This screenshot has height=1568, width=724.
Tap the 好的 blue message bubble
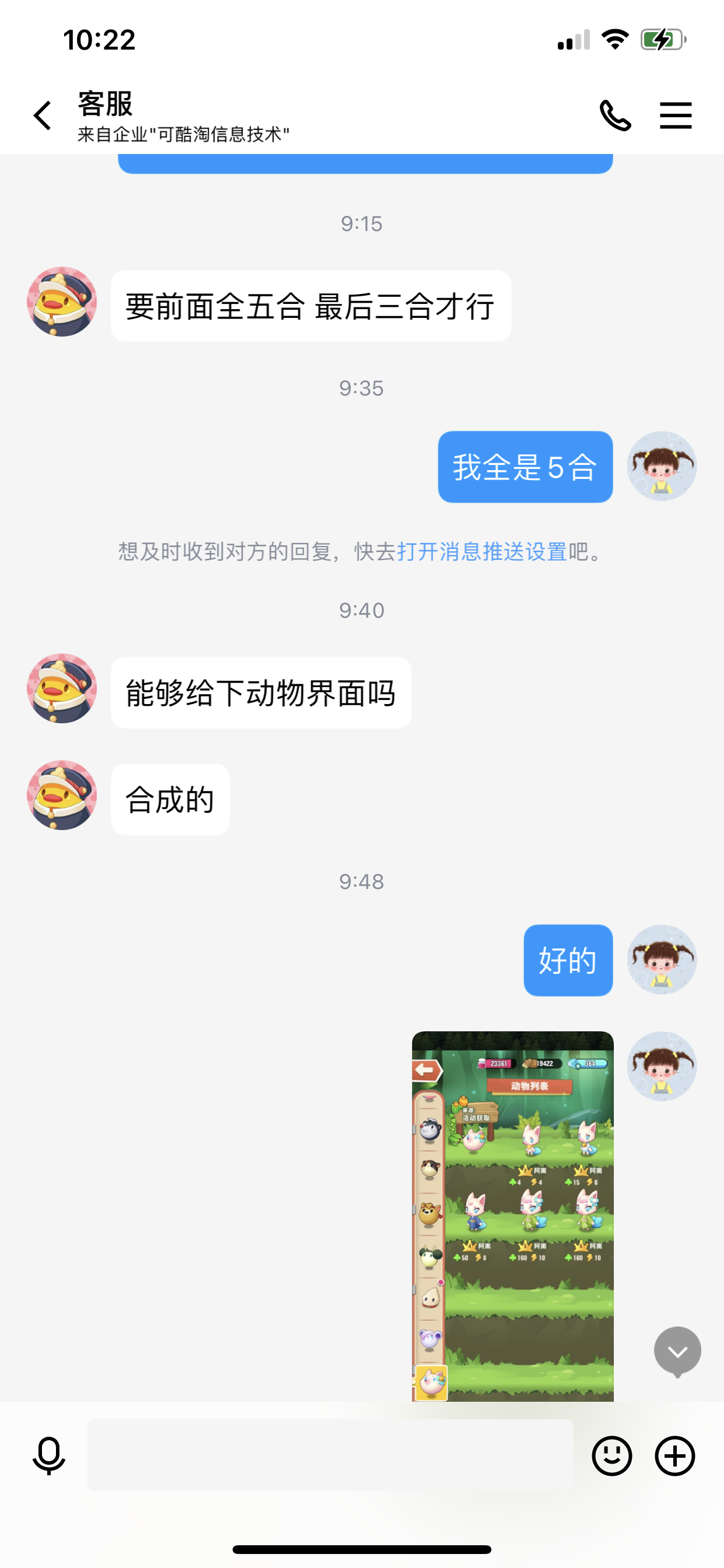click(x=567, y=961)
